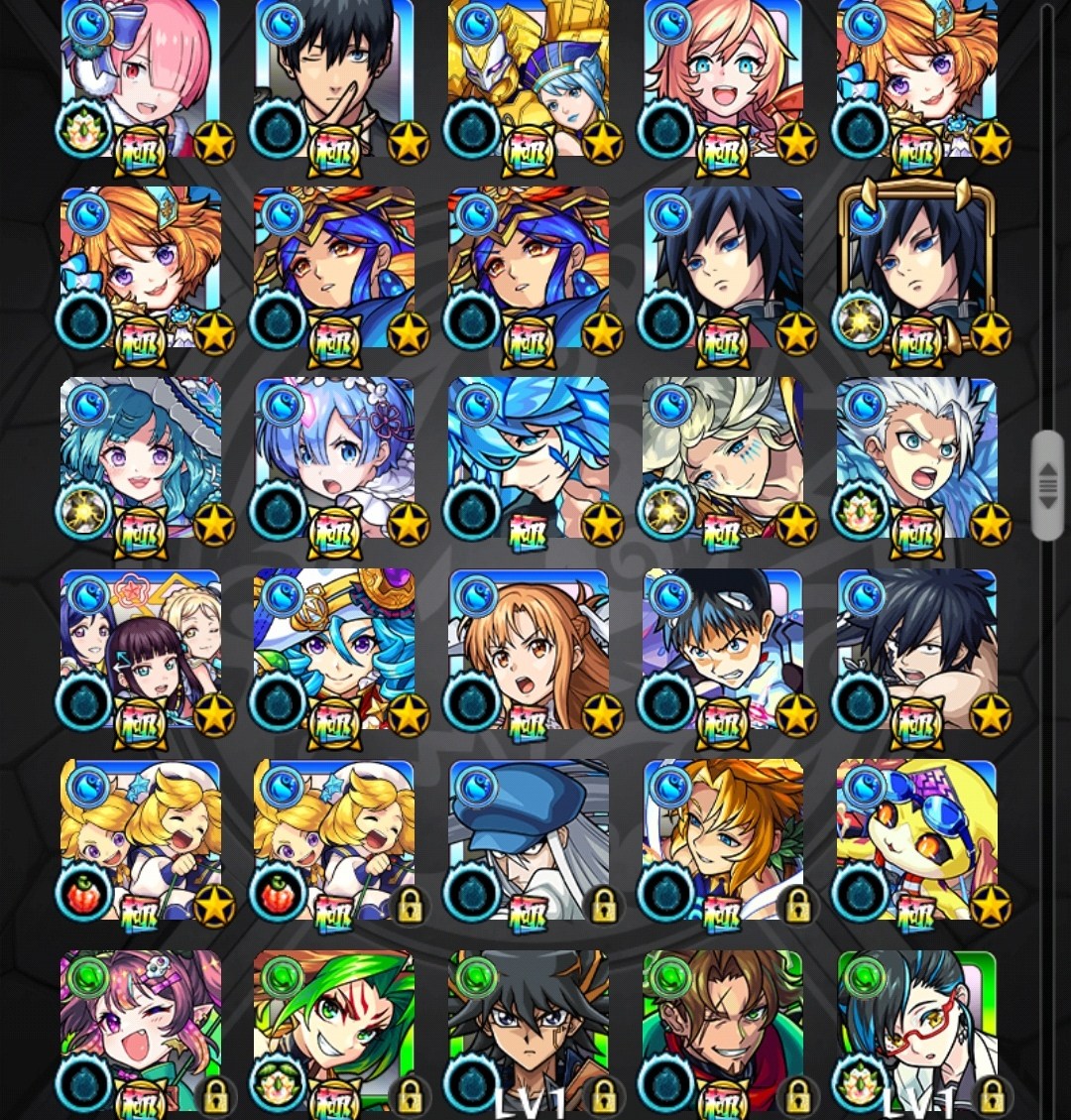Choose the brown-haired scarred man tile

(x=722, y=1030)
